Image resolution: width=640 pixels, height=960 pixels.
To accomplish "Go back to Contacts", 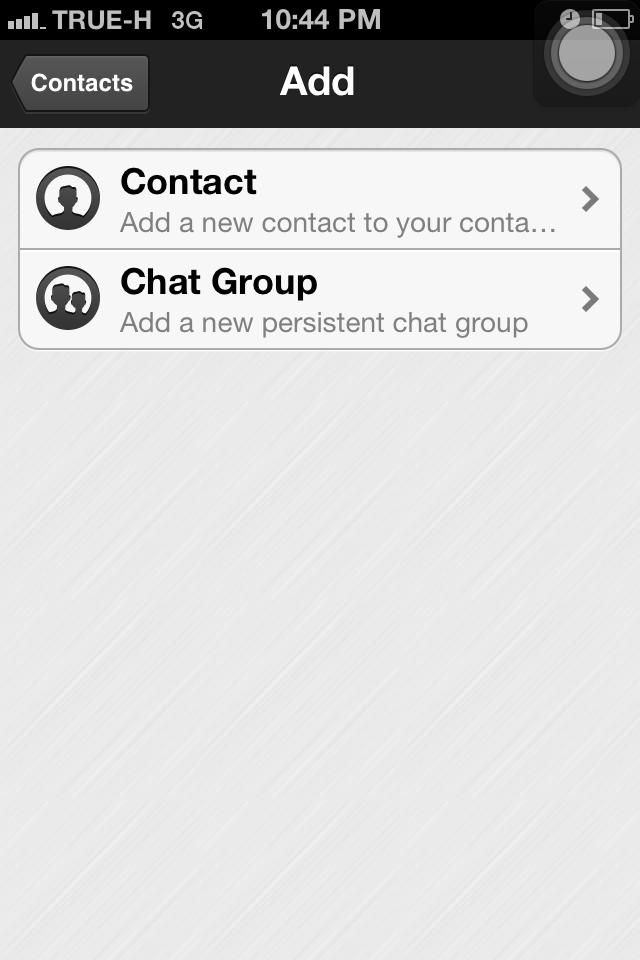I will [81, 83].
